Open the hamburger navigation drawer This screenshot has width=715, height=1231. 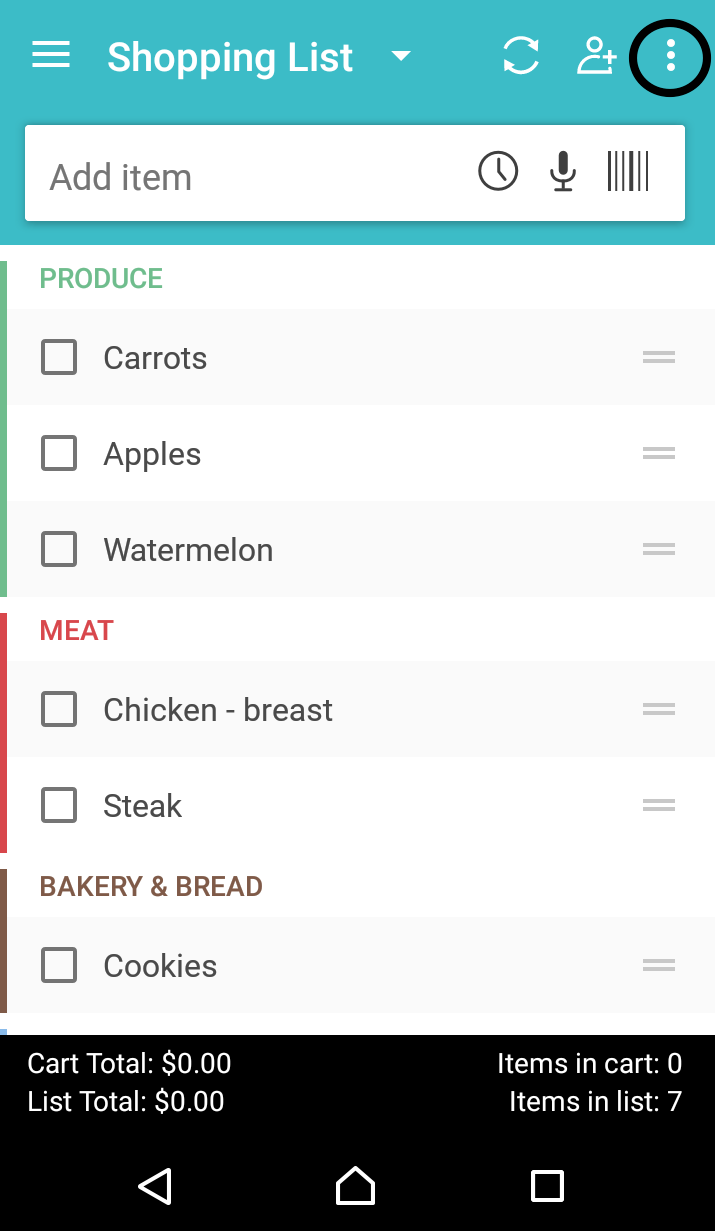click(x=51, y=55)
